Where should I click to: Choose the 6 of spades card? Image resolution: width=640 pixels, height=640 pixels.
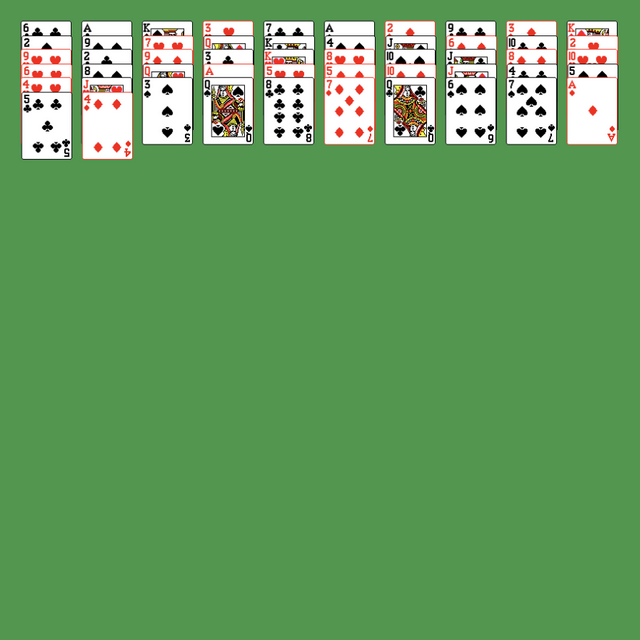tap(471, 111)
